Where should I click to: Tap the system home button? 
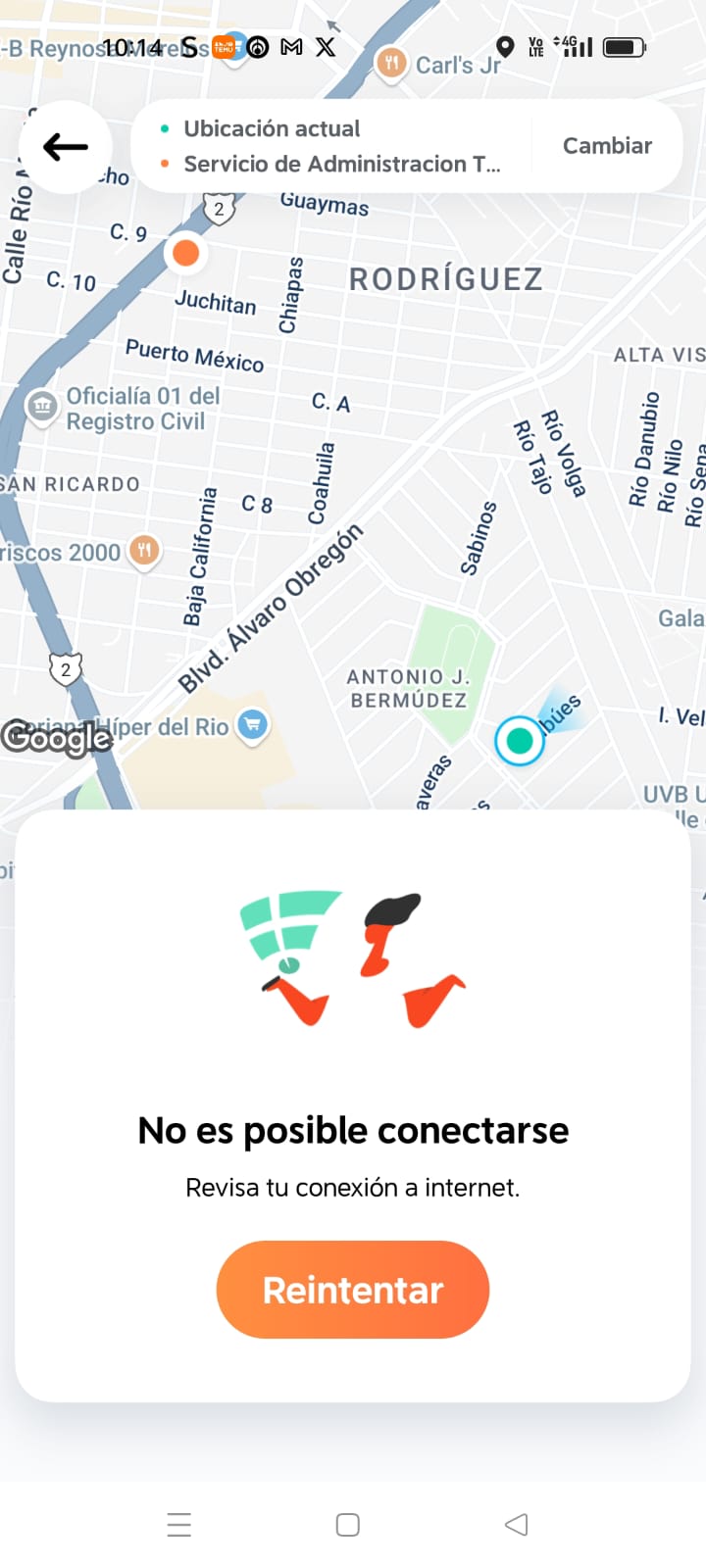pos(348,1525)
